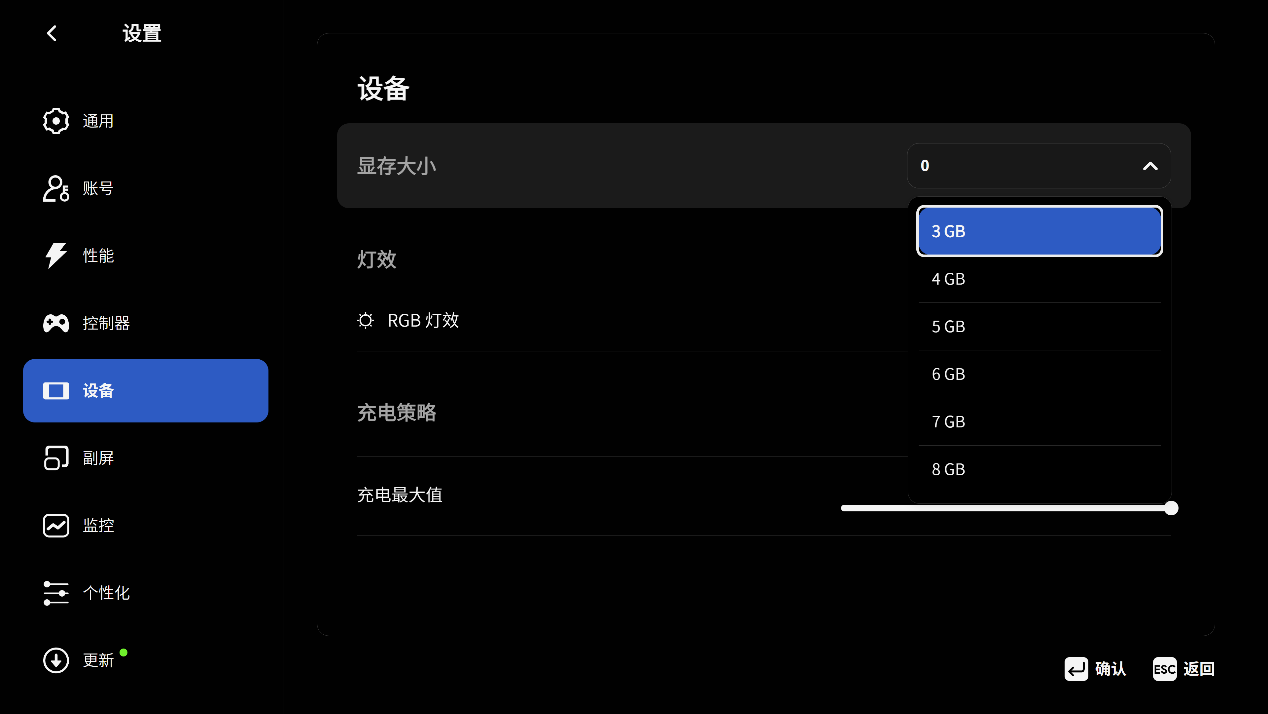Image resolution: width=1268 pixels, height=714 pixels.
Task: Tap the 确认 confirm button
Action: point(1095,669)
